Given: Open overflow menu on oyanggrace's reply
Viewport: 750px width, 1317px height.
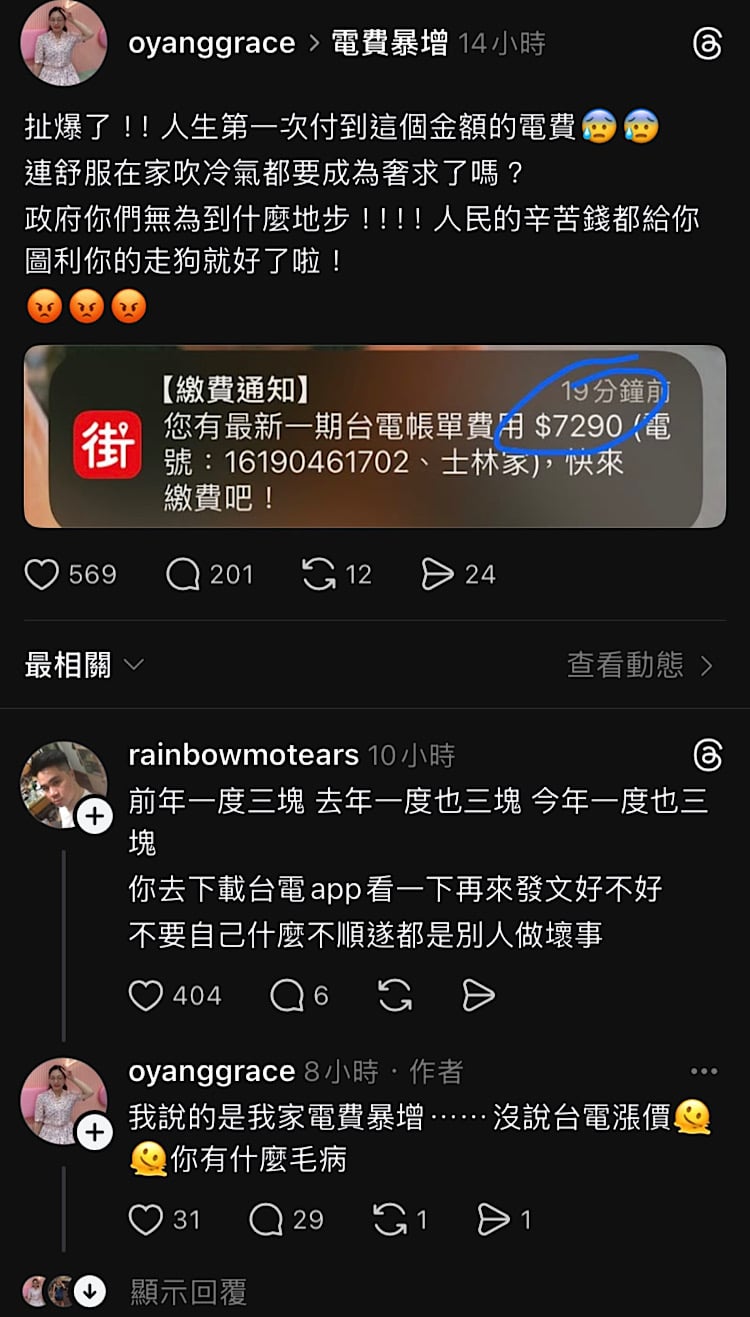Looking at the screenshot, I should point(704,1072).
